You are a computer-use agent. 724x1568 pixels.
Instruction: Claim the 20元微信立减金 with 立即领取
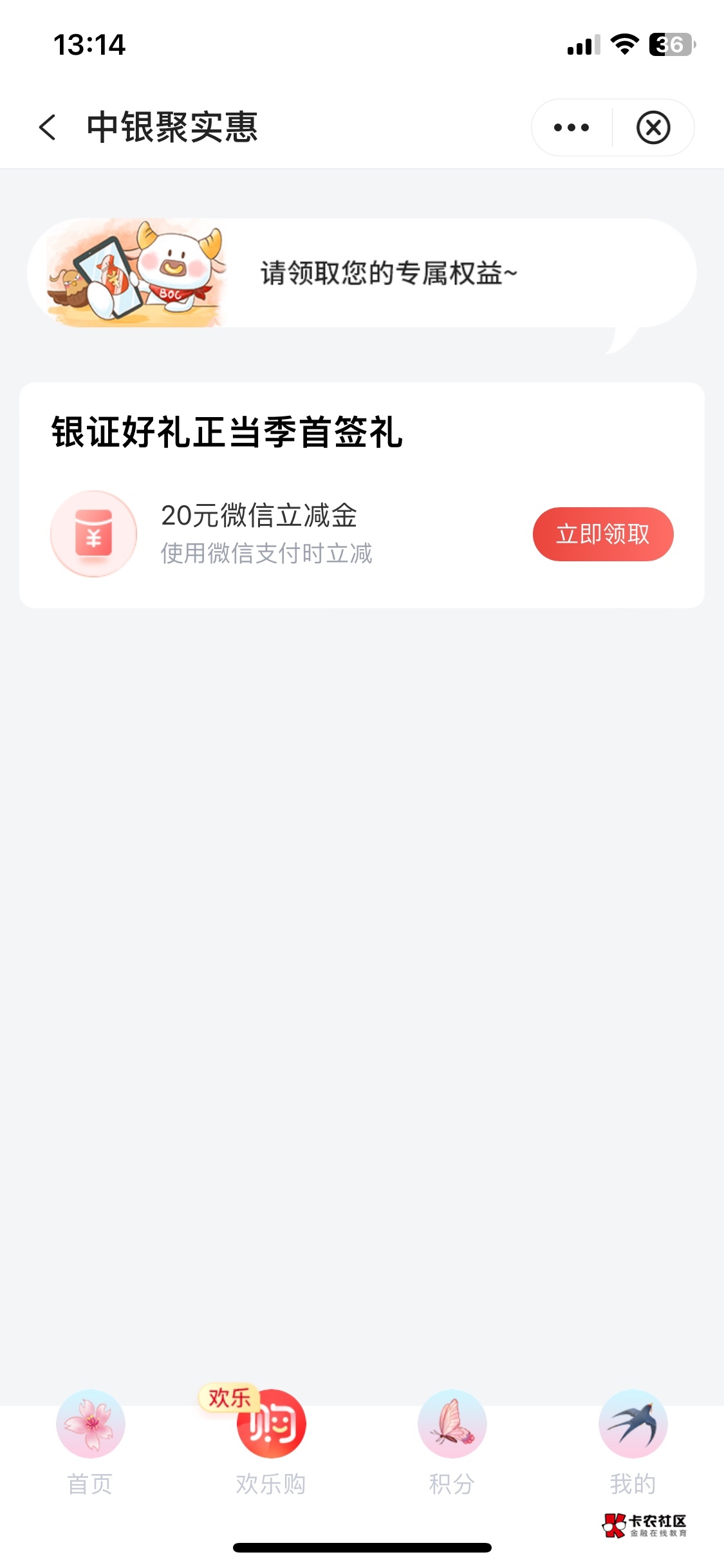pos(602,534)
